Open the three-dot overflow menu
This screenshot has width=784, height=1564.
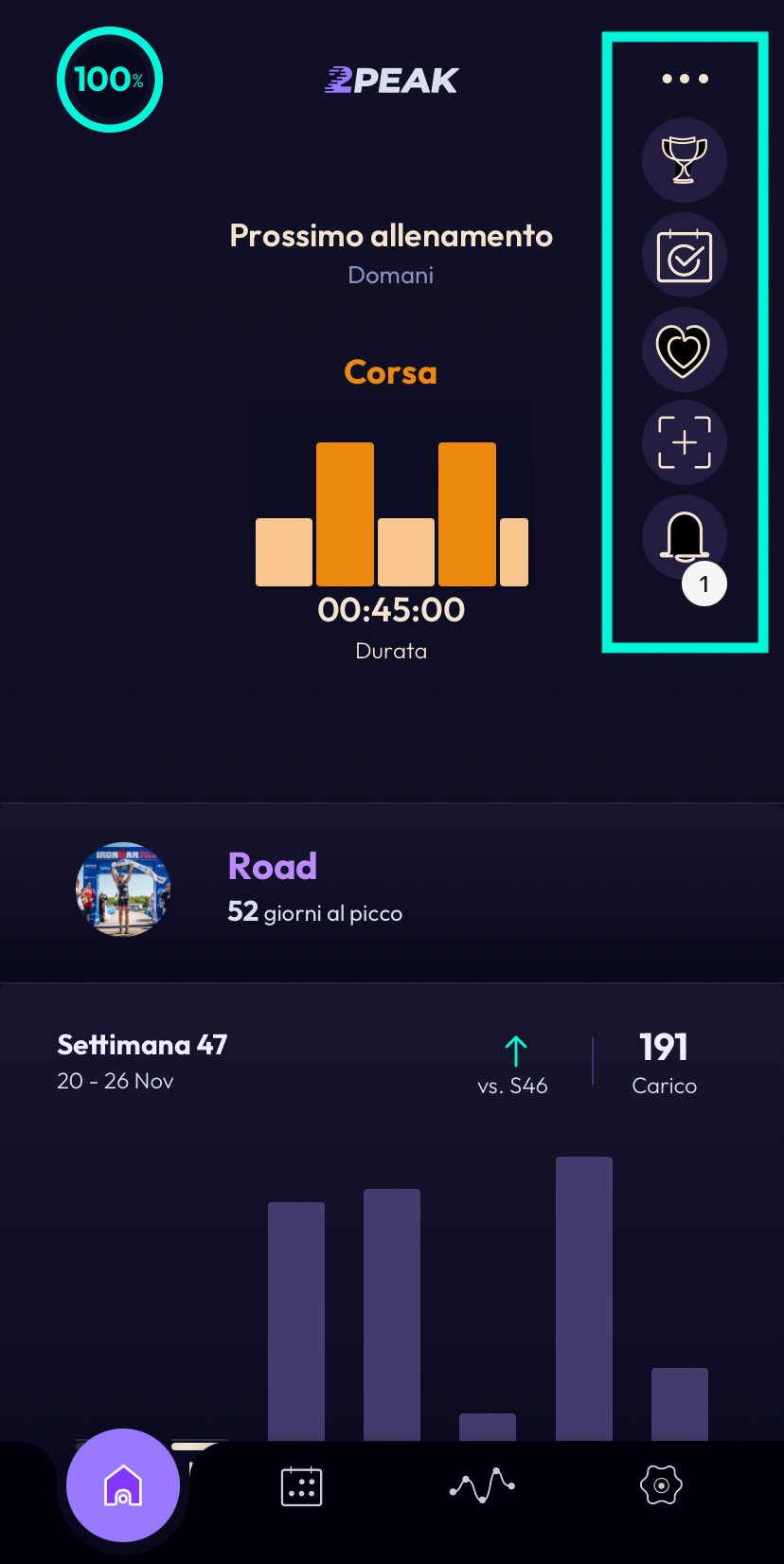(x=685, y=79)
